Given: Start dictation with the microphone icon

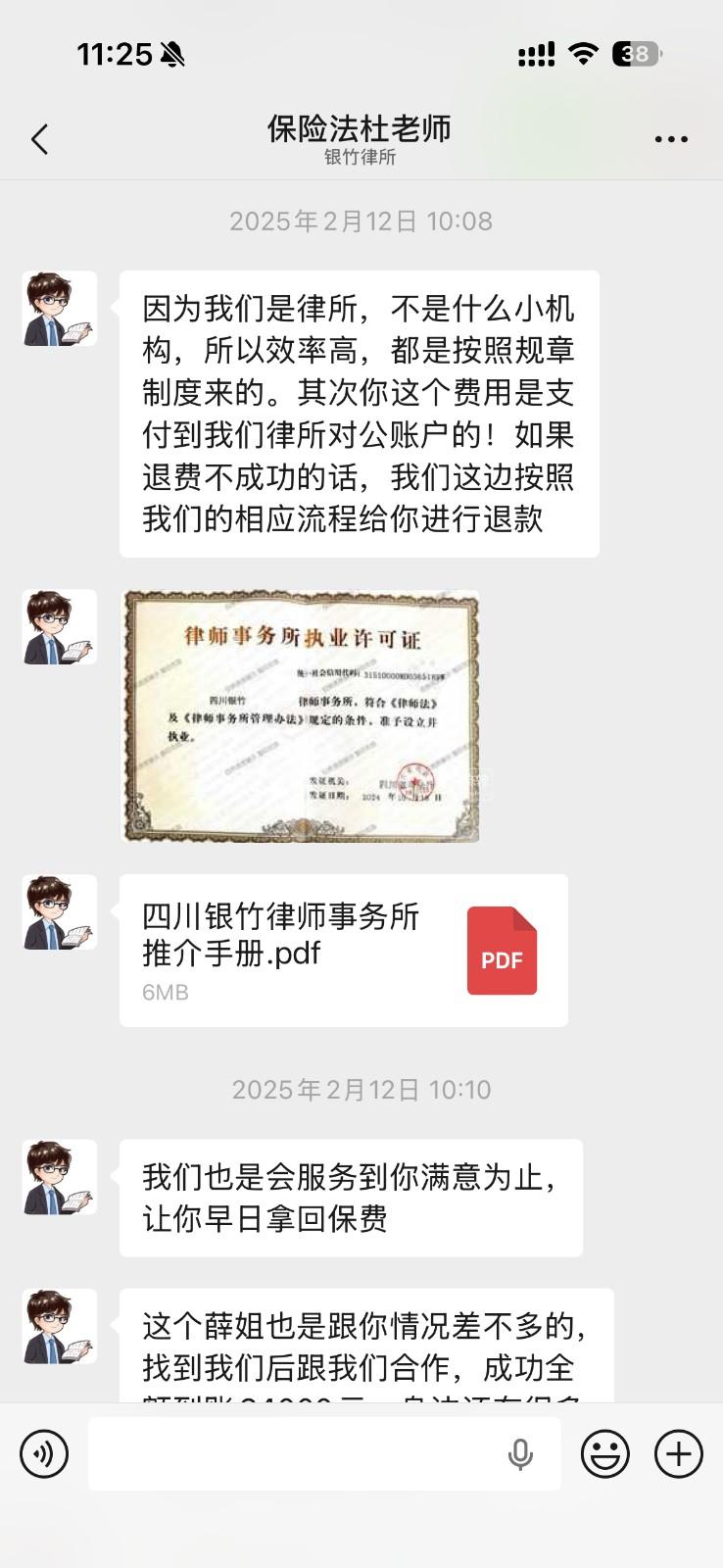Looking at the screenshot, I should pos(520,1454).
